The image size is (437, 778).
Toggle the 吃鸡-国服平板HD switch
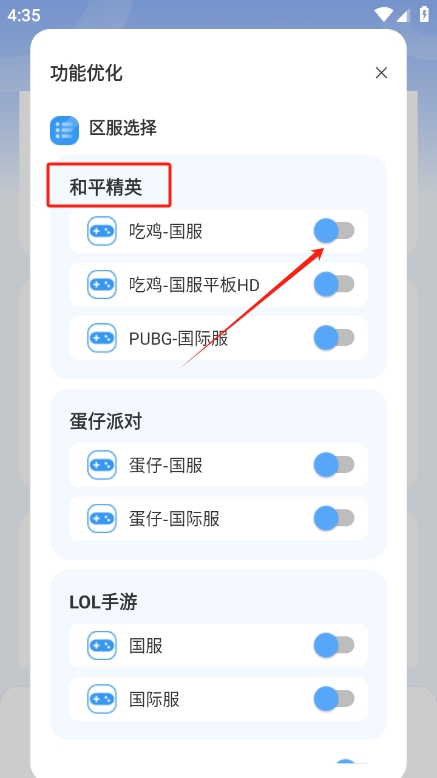334,284
